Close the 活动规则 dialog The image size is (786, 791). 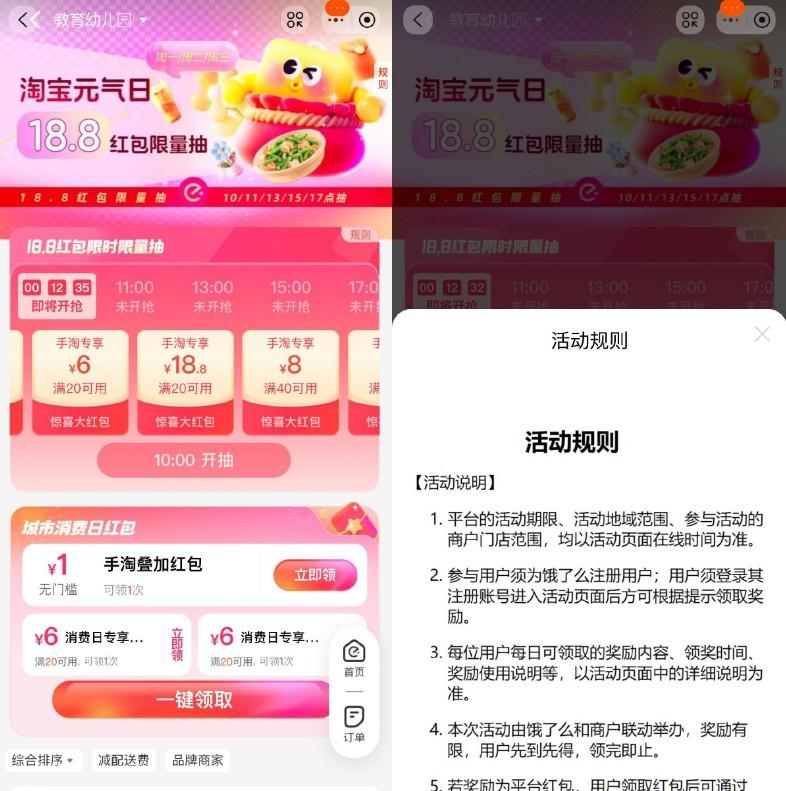pos(762,335)
